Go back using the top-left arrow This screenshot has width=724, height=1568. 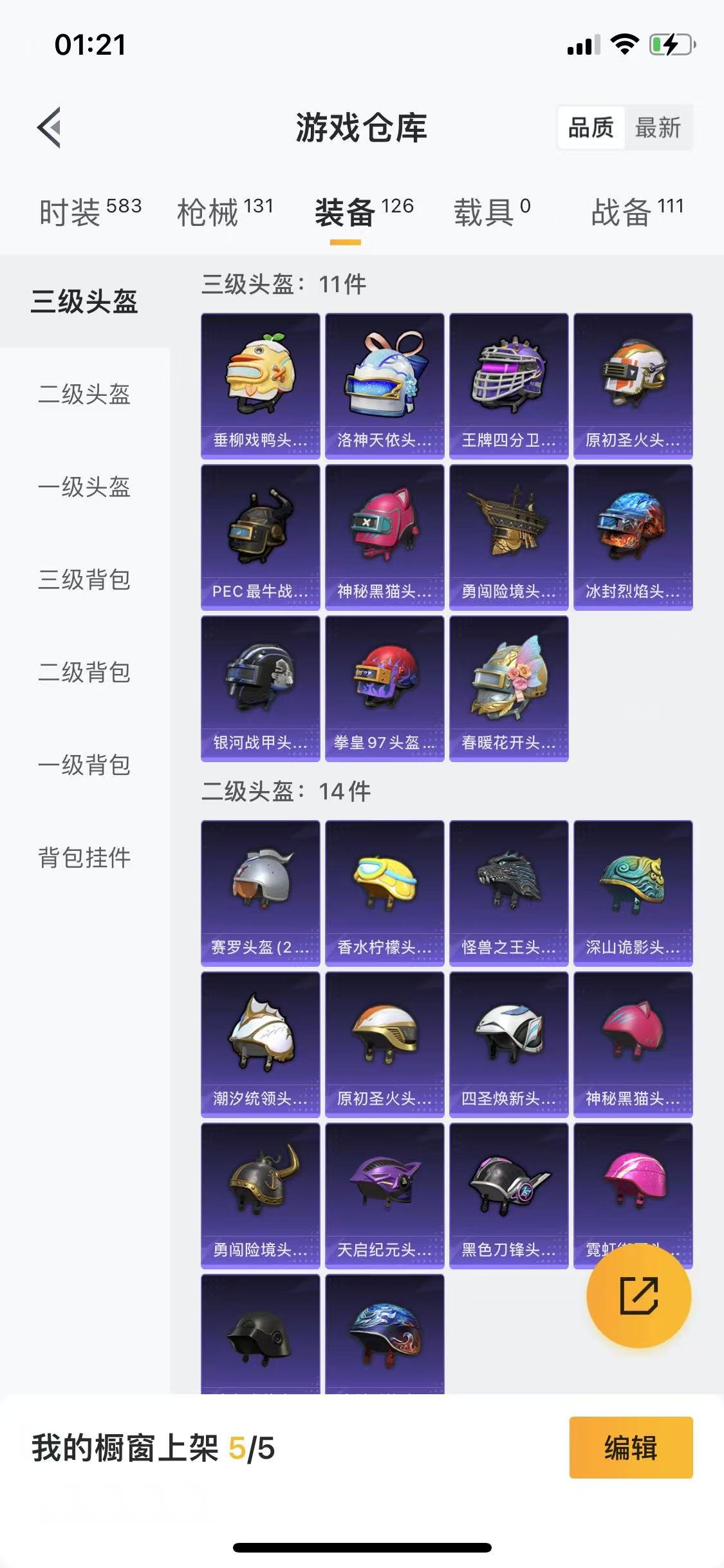tap(50, 127)
